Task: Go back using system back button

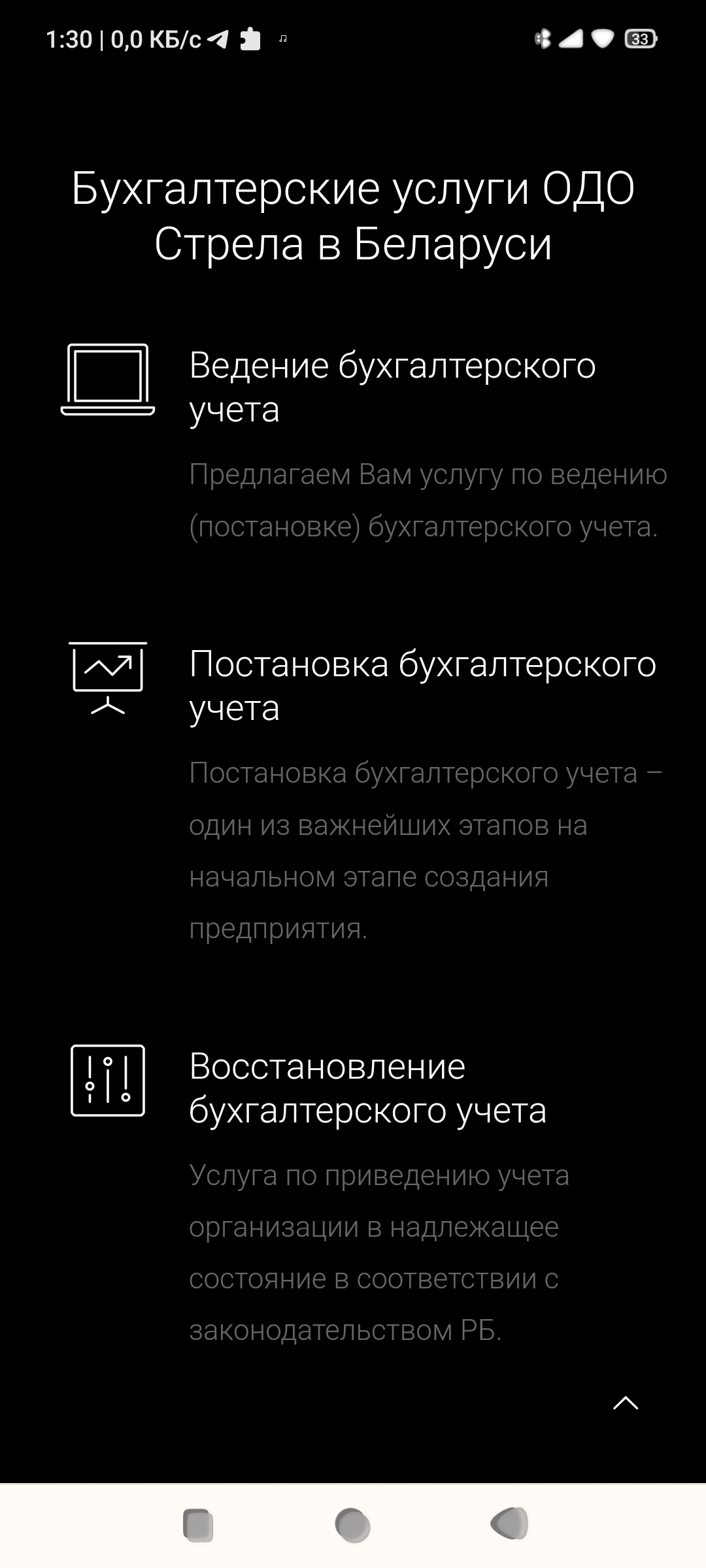Action: pyautogui.click(x=509, y=1524)
